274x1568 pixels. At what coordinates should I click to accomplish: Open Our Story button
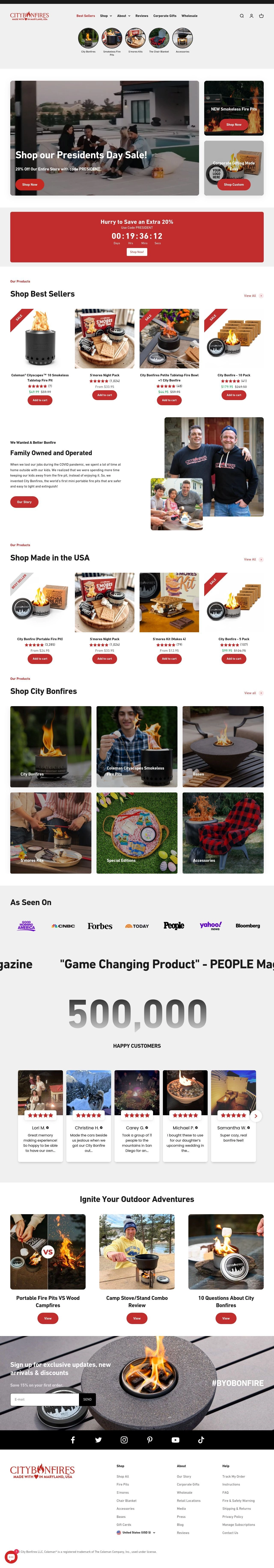24,502
